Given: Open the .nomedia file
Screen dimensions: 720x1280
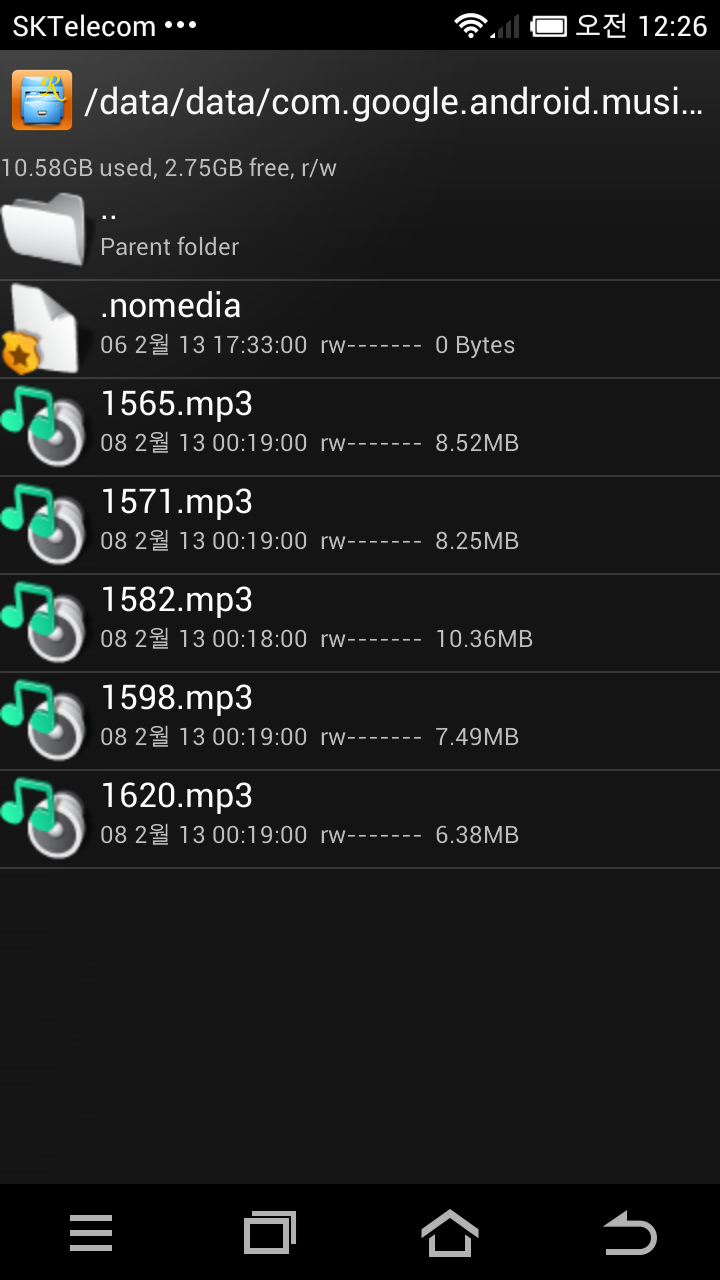Looking at the screenshot, I should [x=360, y=330].
